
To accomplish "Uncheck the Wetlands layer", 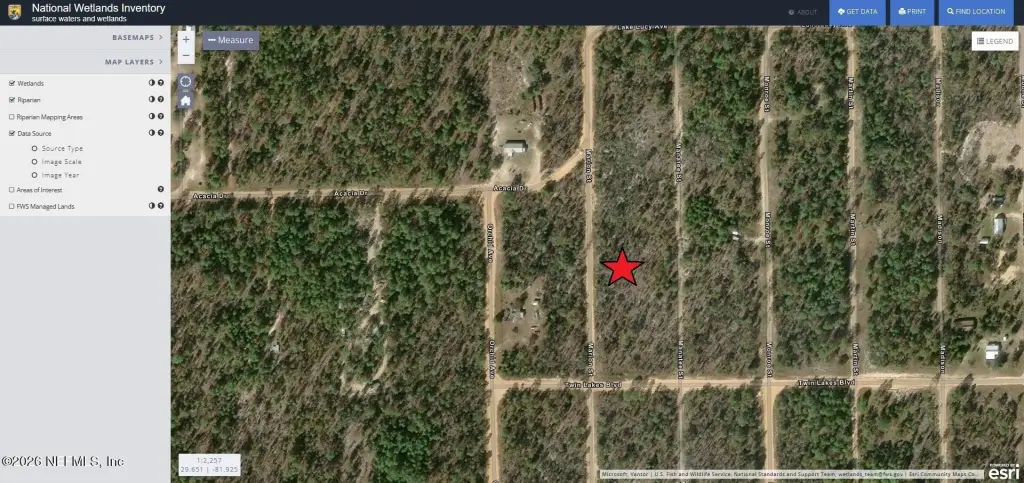I will pos(12,84).
